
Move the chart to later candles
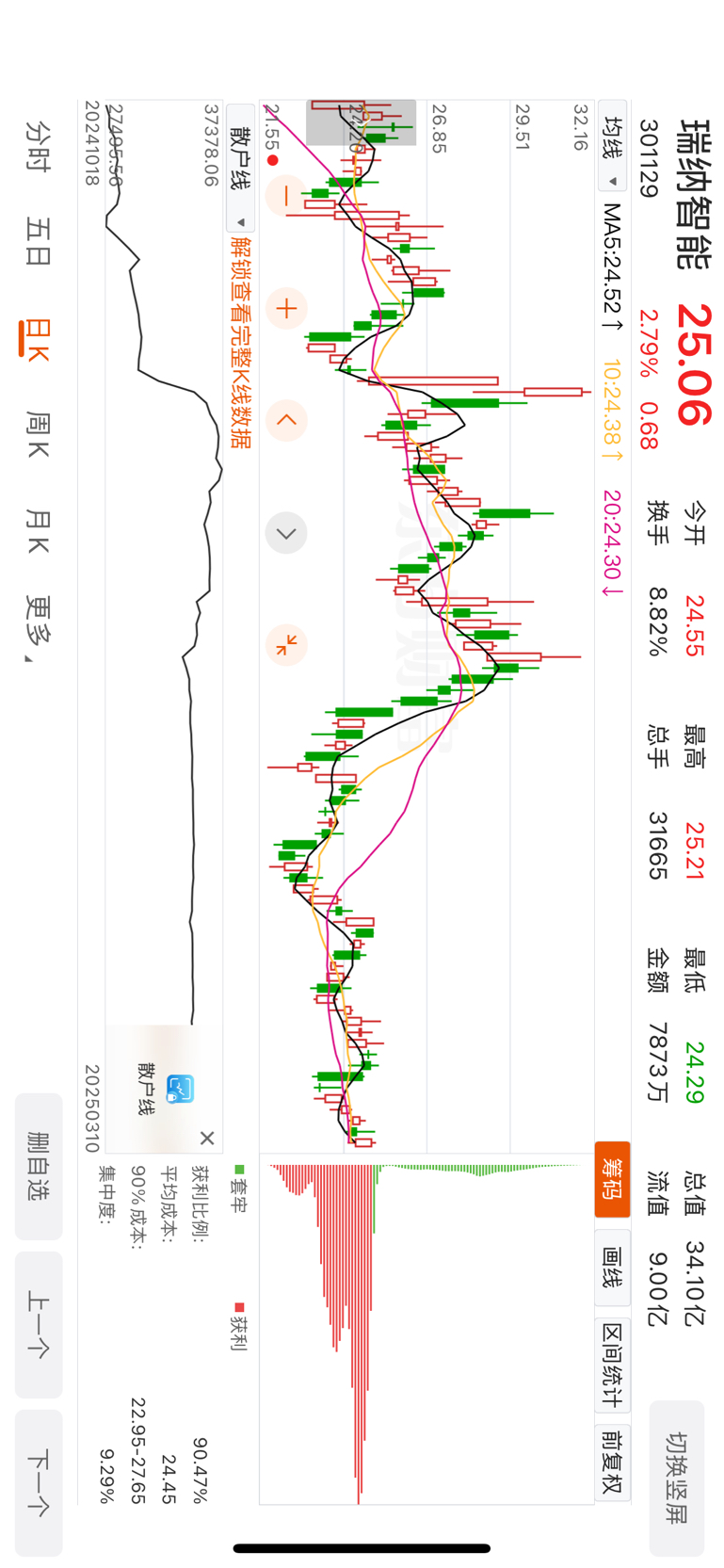[x=286, y=533]
